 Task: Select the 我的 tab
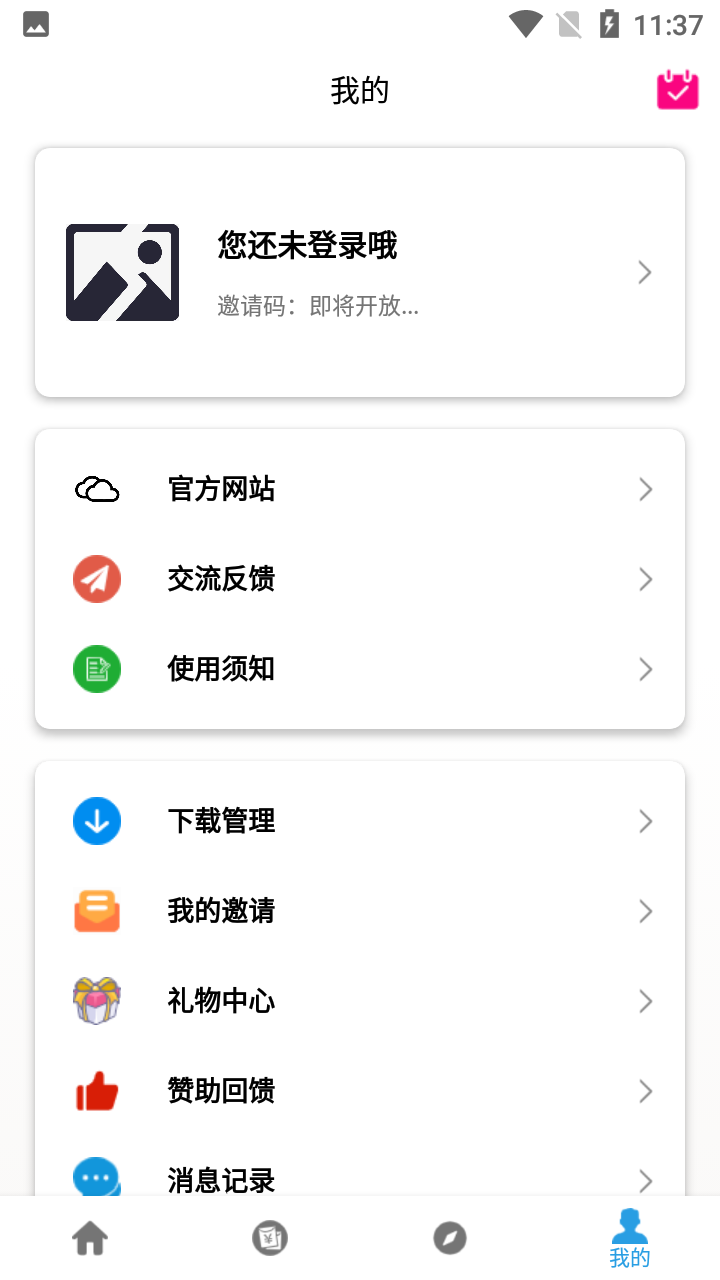630,1239
